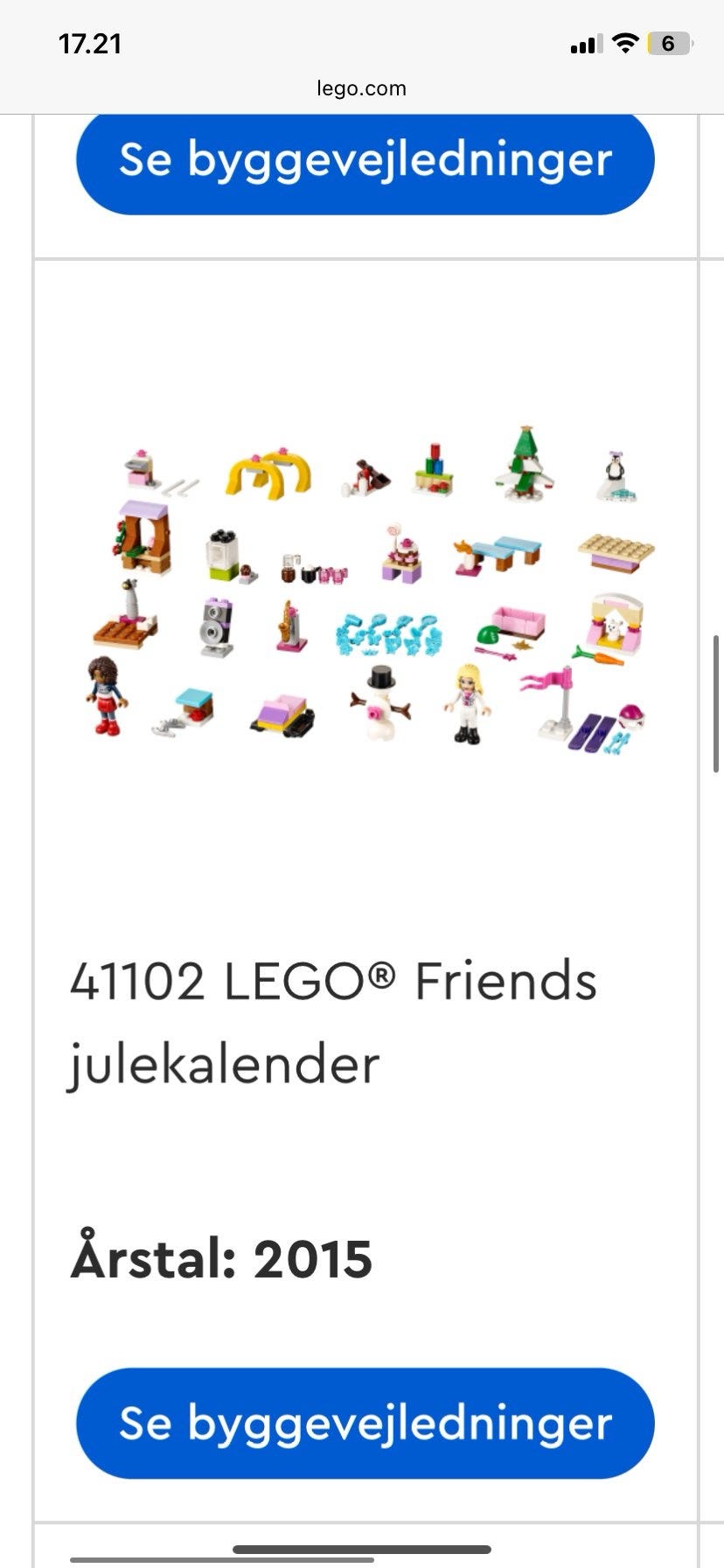Tap the lego.com address bar

point(362,88)
